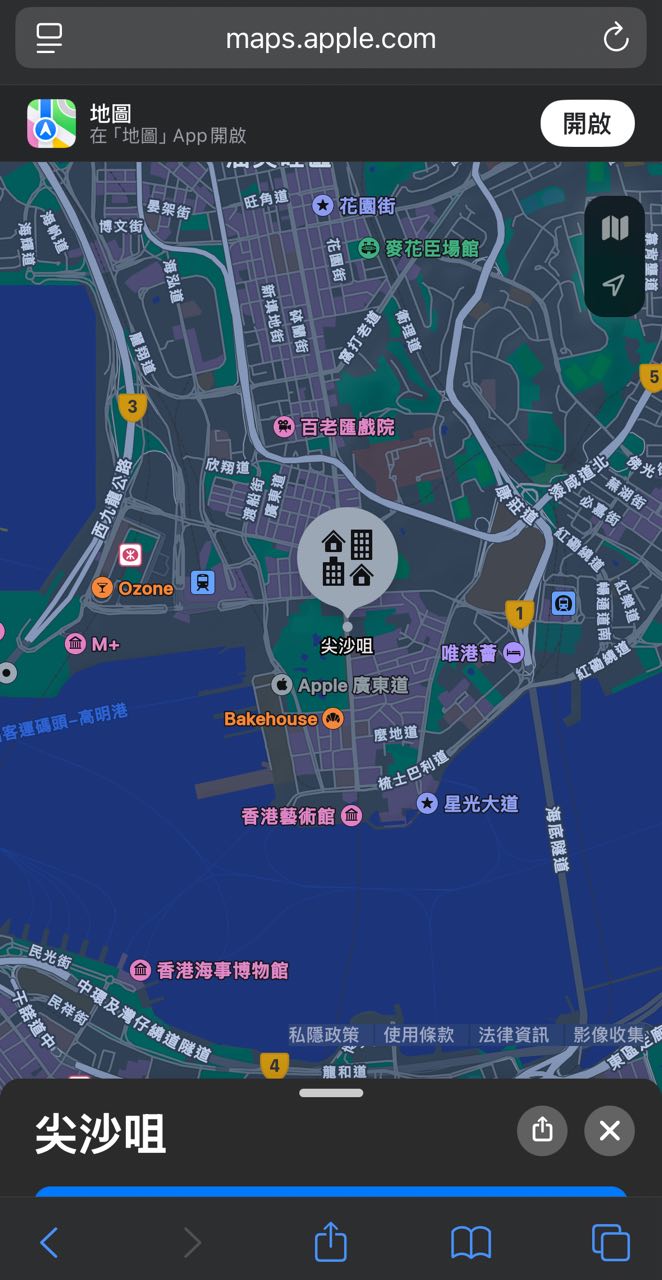Share the 尖沙咀 place card
This screenshot has height=1280, width=662.
coord(542,1130)
